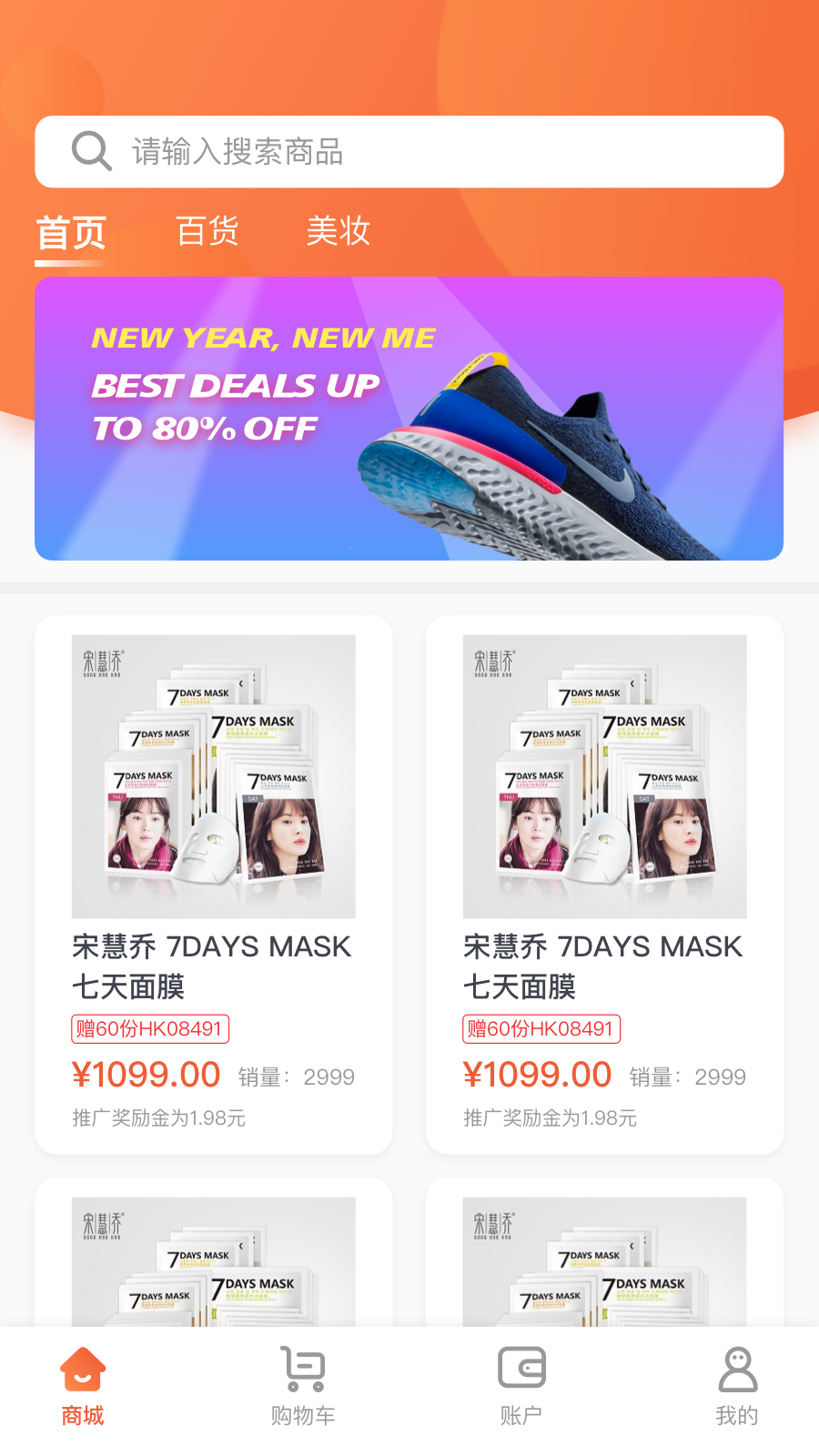Tap the 商城 mall tab
The width and height of the screenshot is (819, 1456).
click(x=83, y=1386)
